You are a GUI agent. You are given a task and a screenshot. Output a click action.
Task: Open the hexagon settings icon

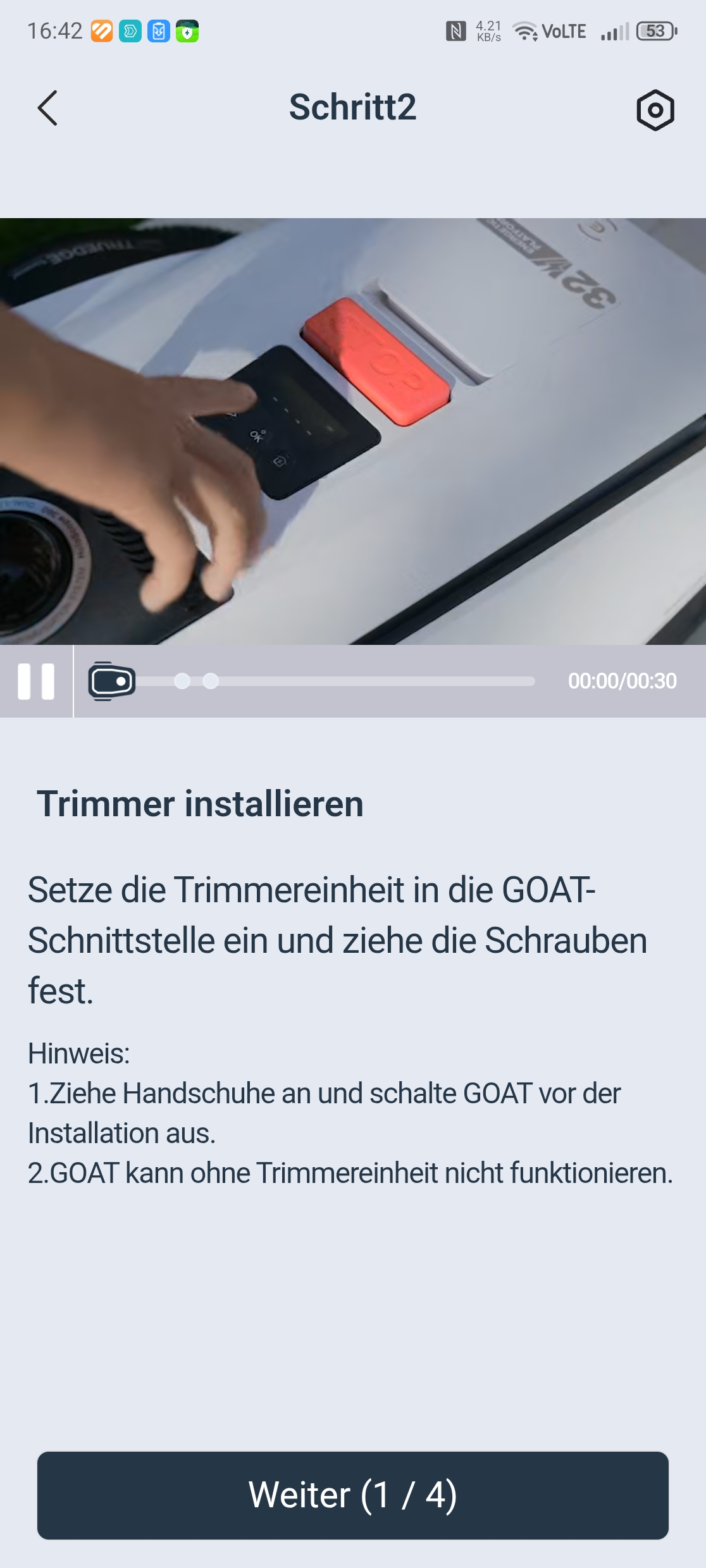click(x=655, y=110)
